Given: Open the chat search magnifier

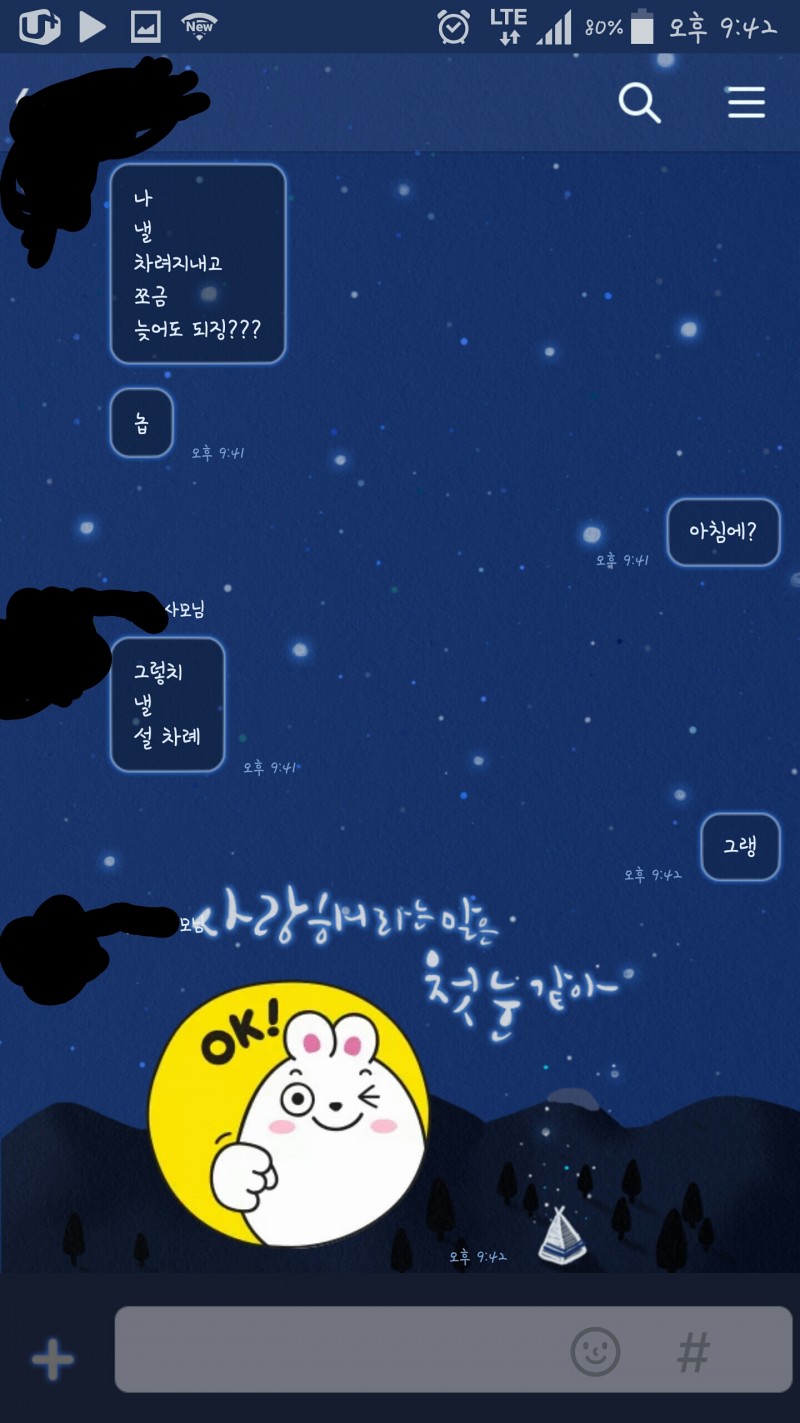Looking at the screenshot, I should pos(640,103).
